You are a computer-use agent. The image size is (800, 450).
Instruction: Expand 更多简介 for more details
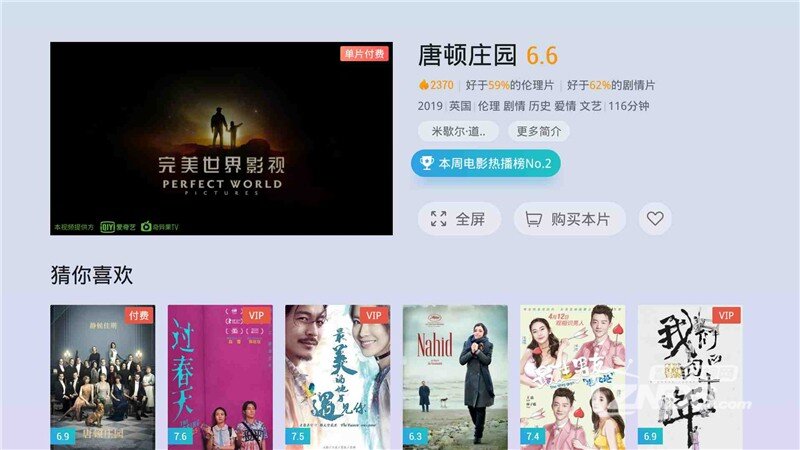click(x=538, y=131)
